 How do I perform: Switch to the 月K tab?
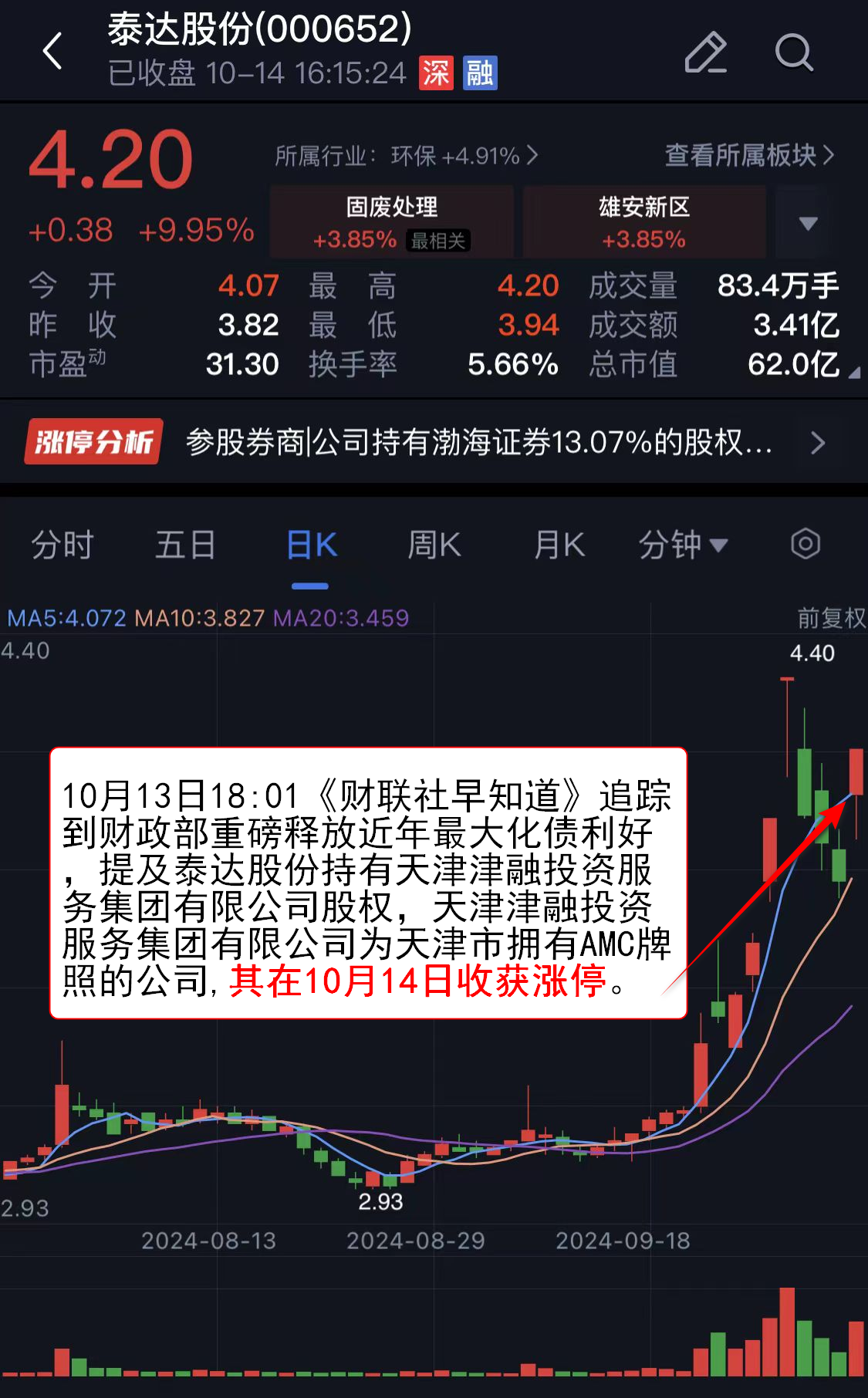coord(559,545)
